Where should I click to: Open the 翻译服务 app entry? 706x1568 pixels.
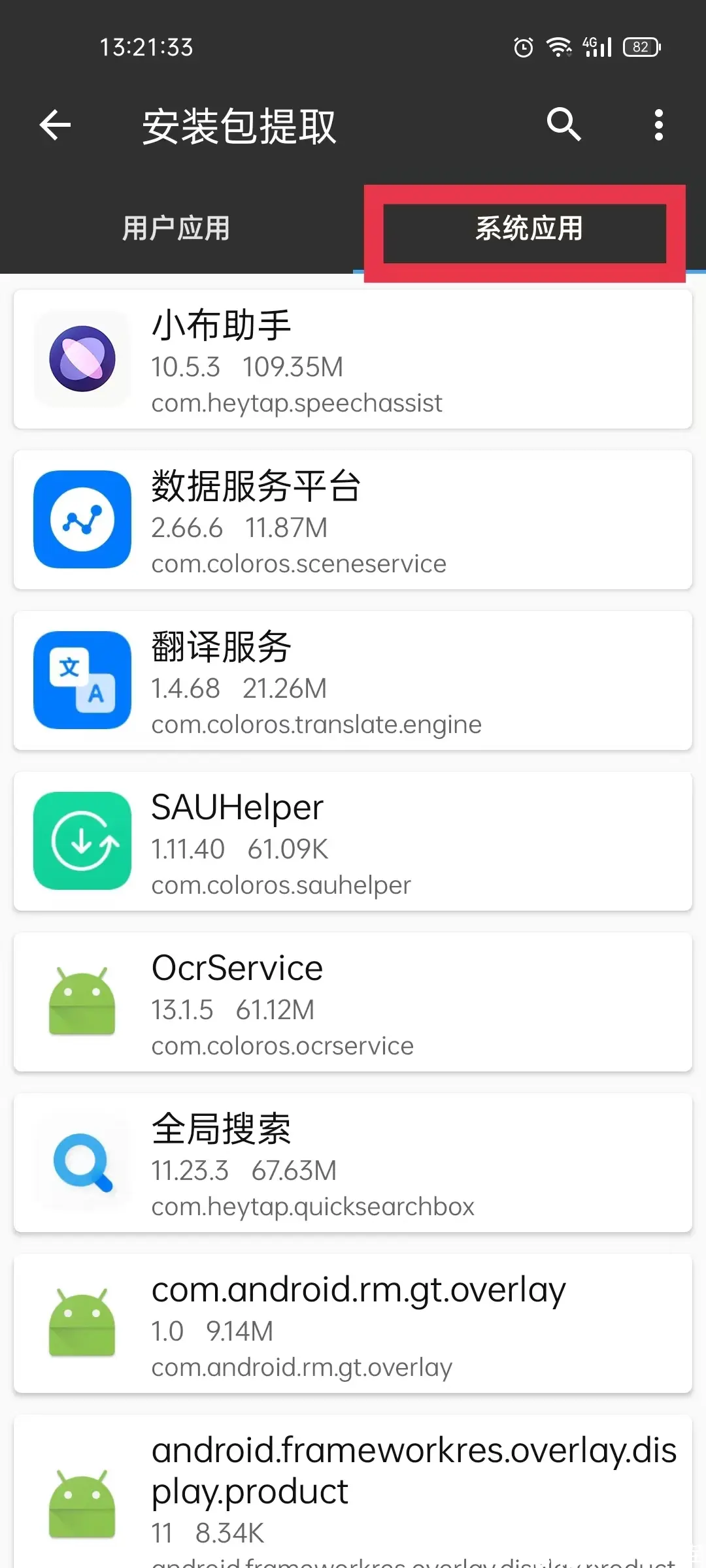tap(353, 681)
